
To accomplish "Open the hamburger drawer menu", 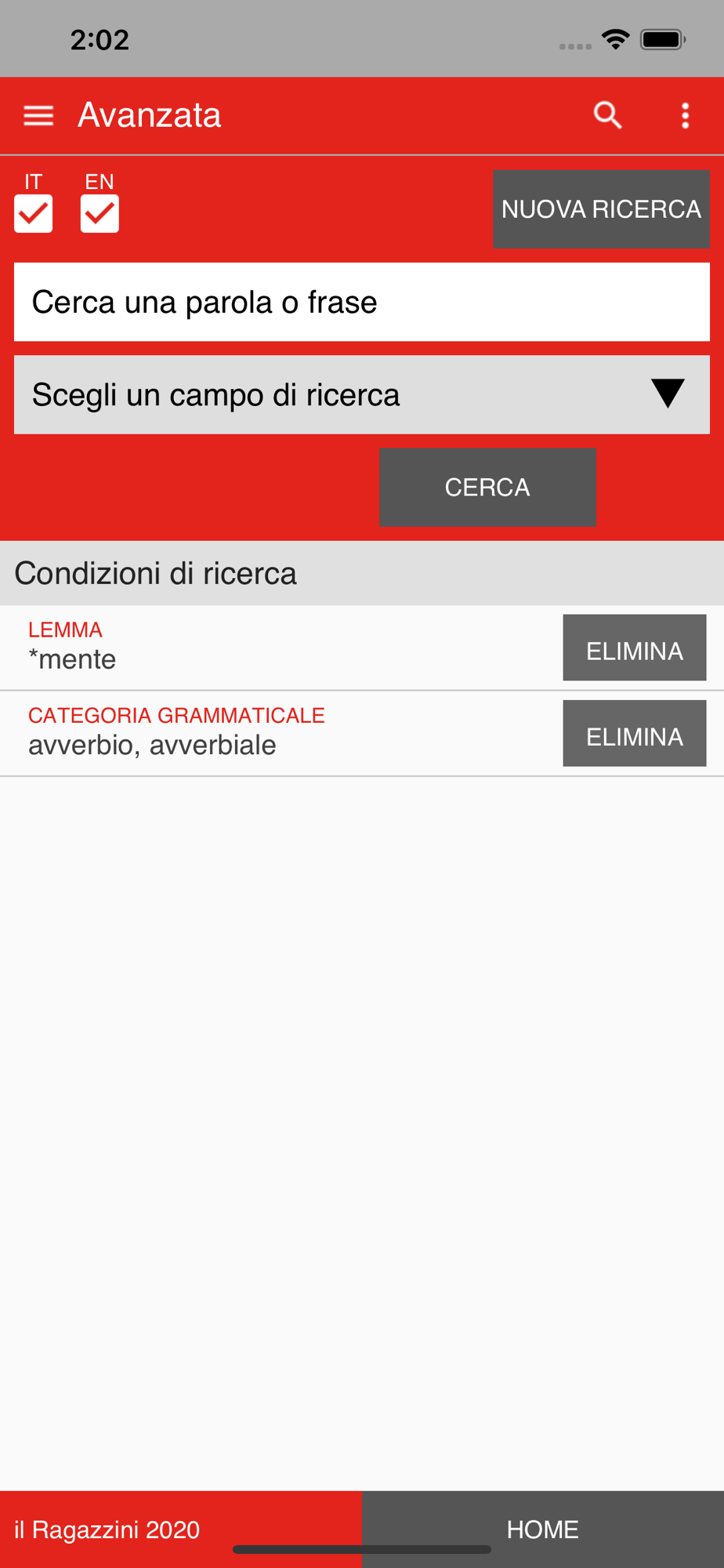I will point(38,116).
